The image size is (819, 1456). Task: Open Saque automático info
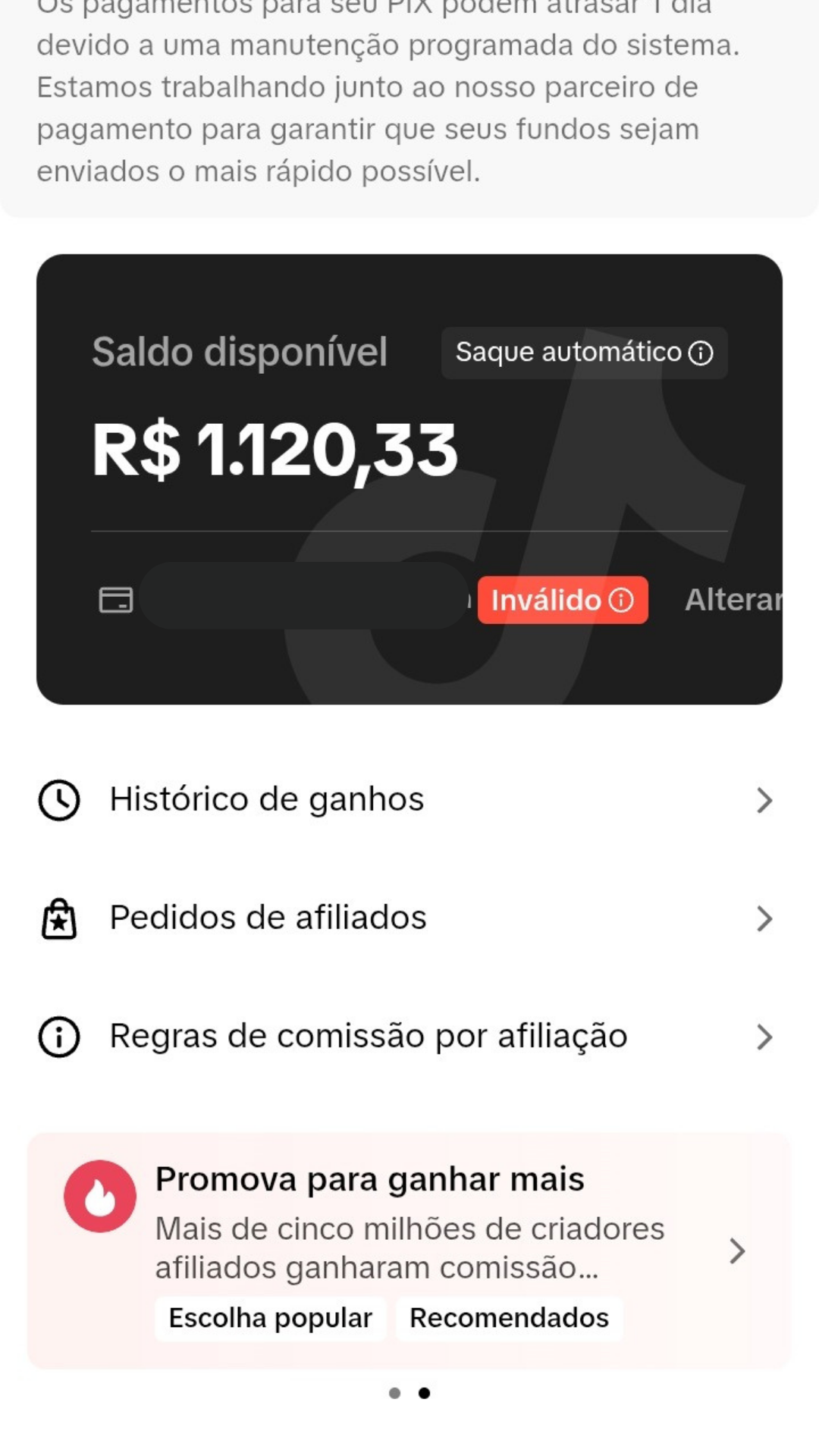pos(584,353)
